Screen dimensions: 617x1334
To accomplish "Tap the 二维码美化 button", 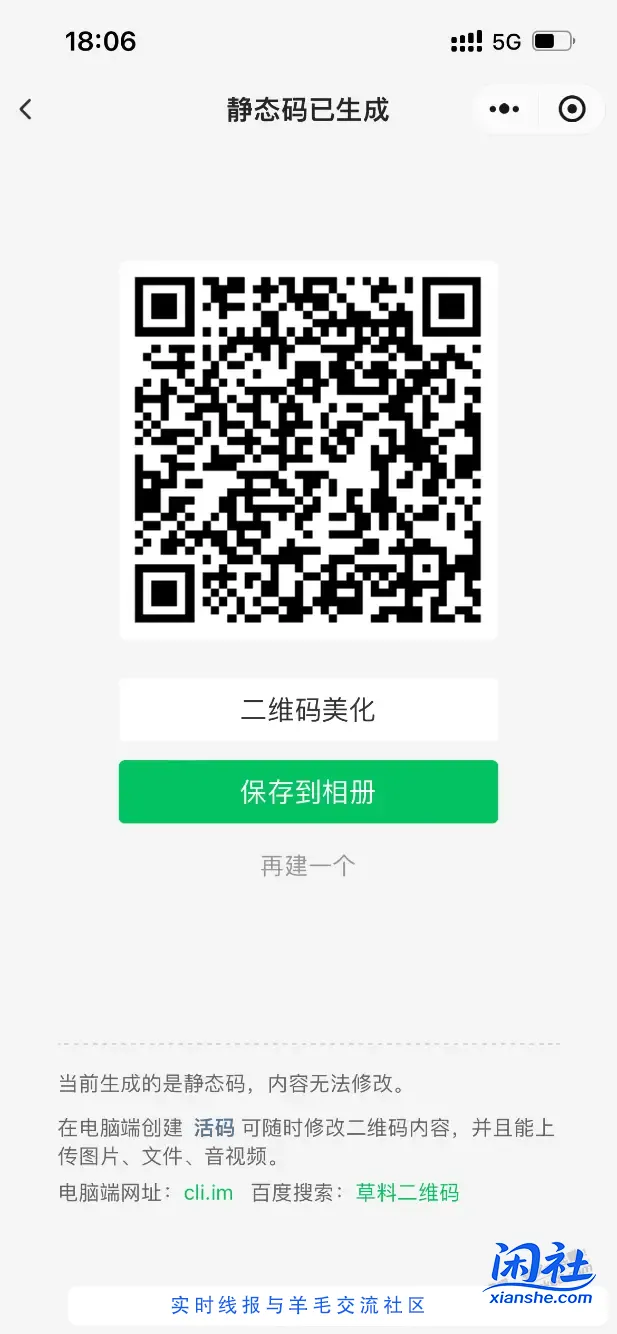I will point(308,710).
